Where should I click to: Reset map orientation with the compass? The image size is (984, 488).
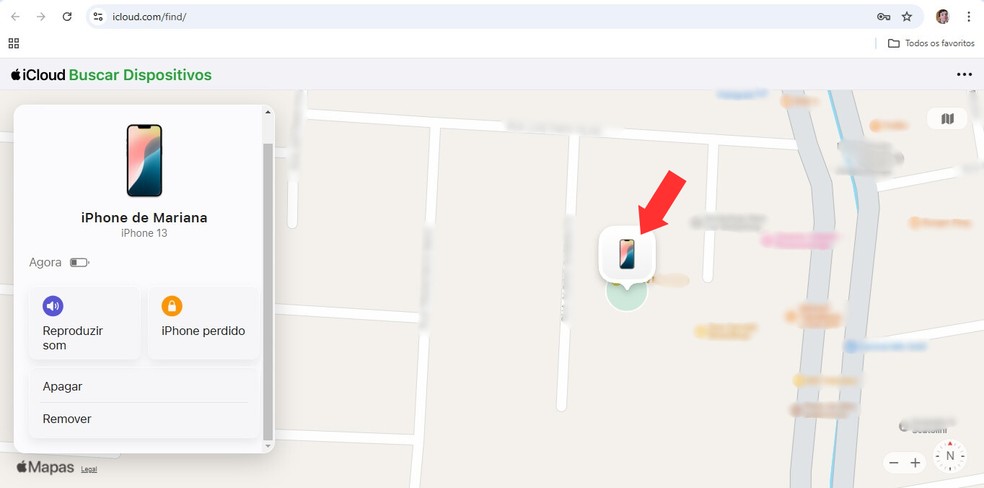(x=950, y=457)
